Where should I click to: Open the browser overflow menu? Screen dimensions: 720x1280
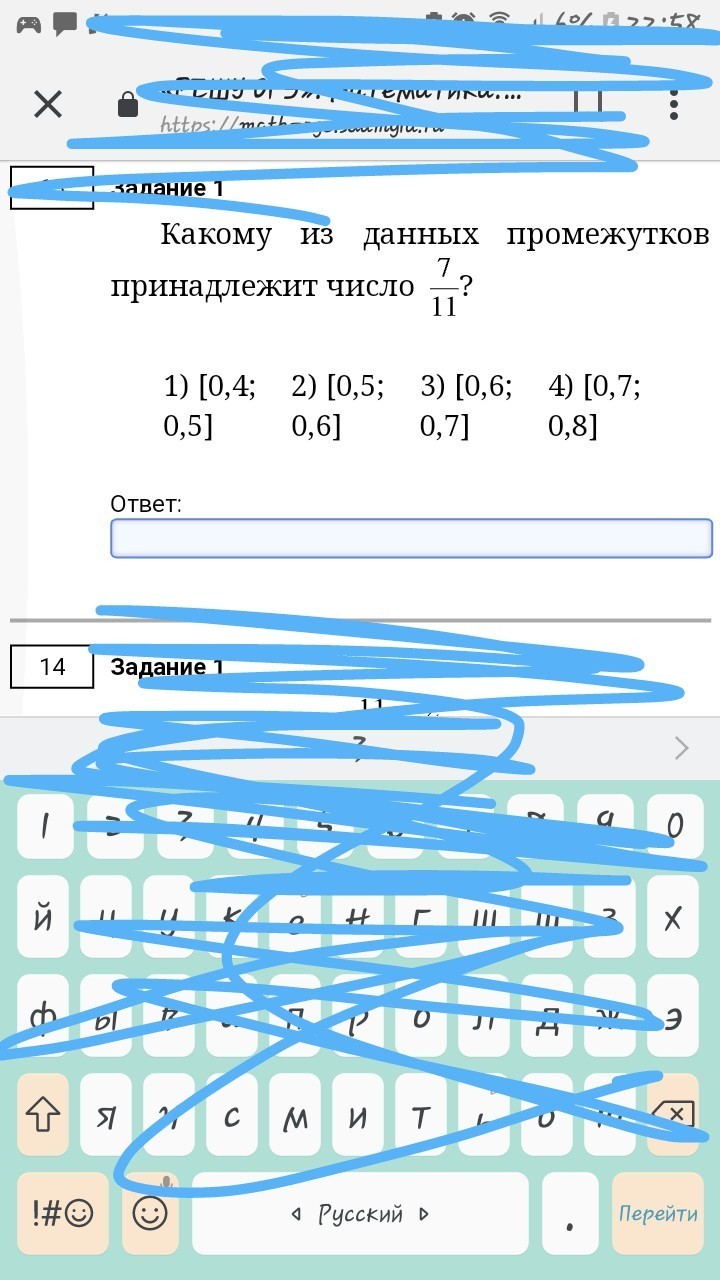(x=674, y=103)
